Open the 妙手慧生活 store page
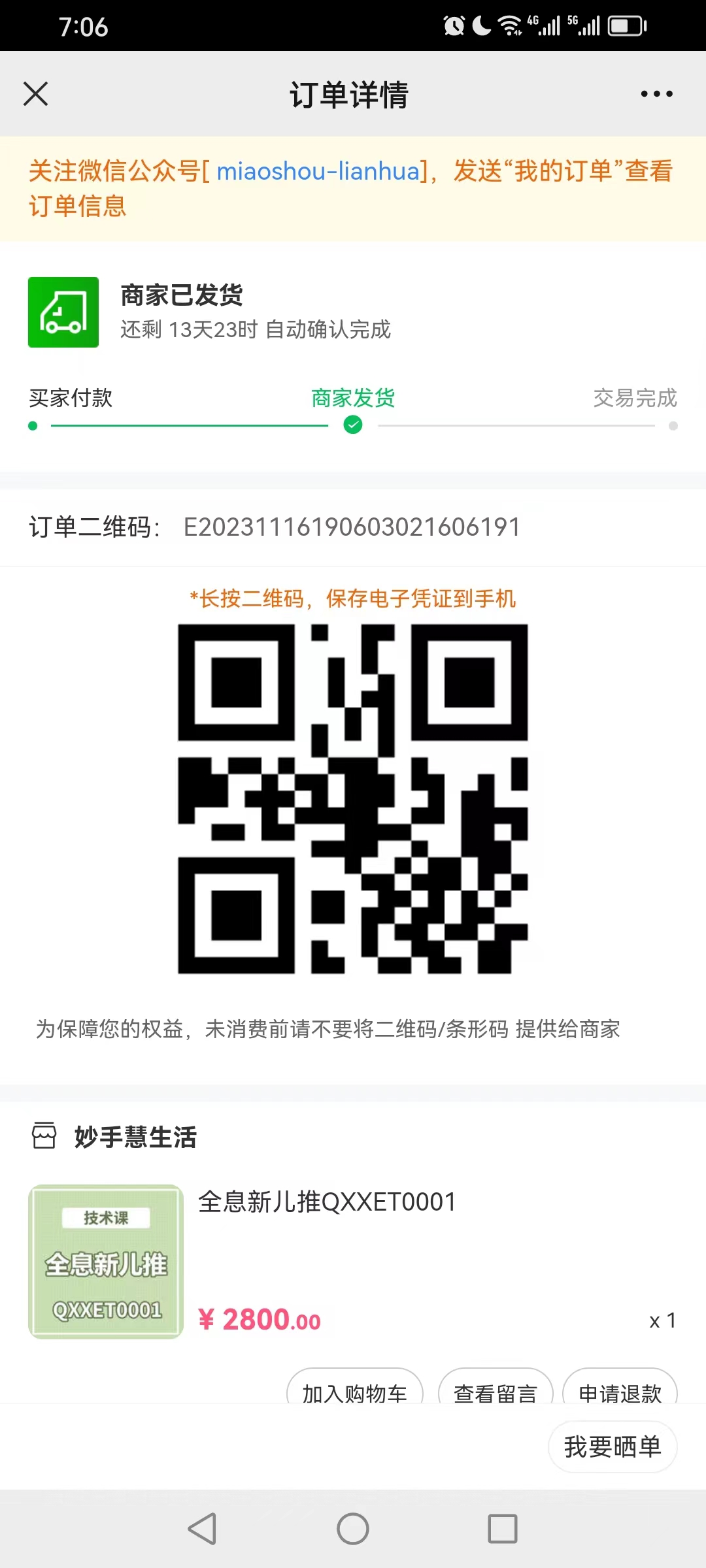Viewport: 706px width, 1568px height. 135,1137
